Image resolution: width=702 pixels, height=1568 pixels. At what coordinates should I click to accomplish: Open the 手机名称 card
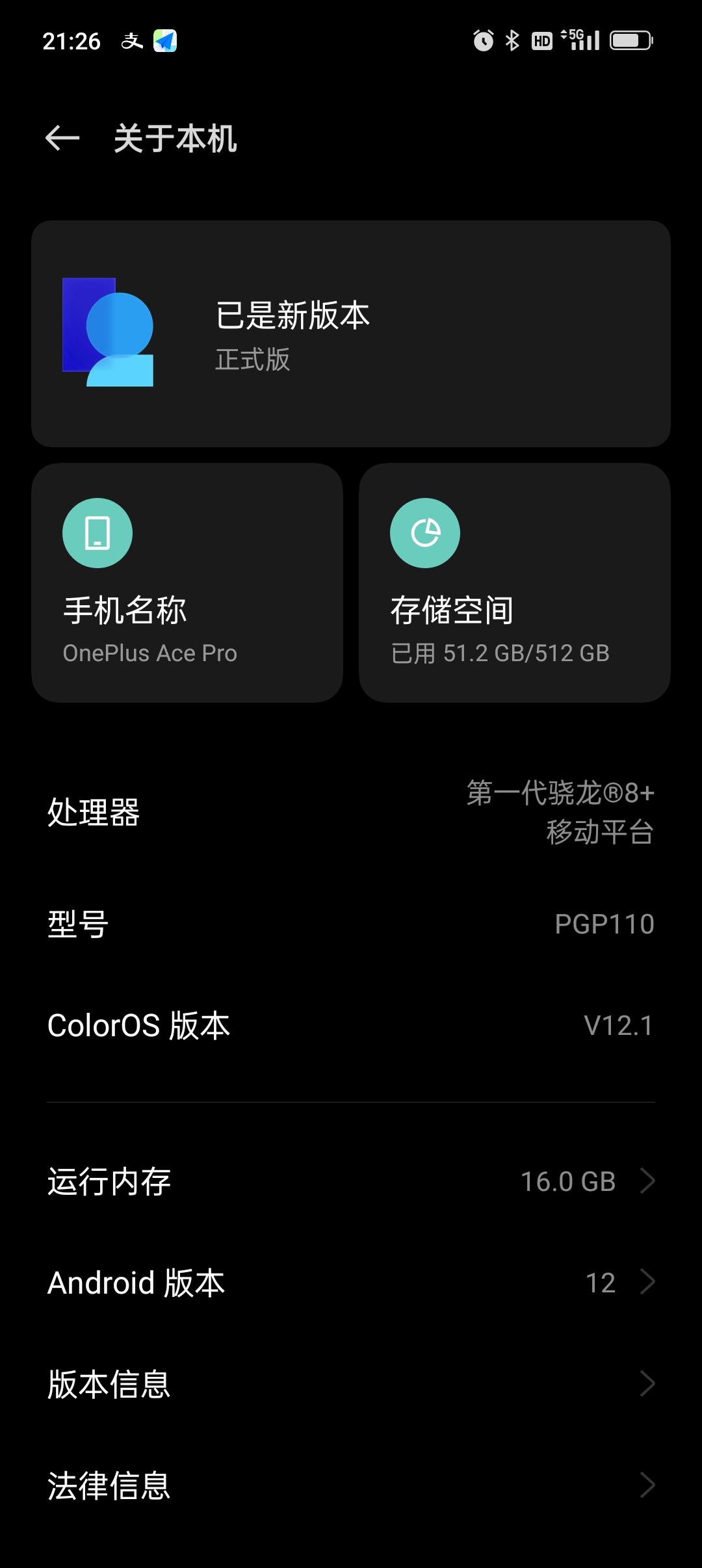(187, 582)
